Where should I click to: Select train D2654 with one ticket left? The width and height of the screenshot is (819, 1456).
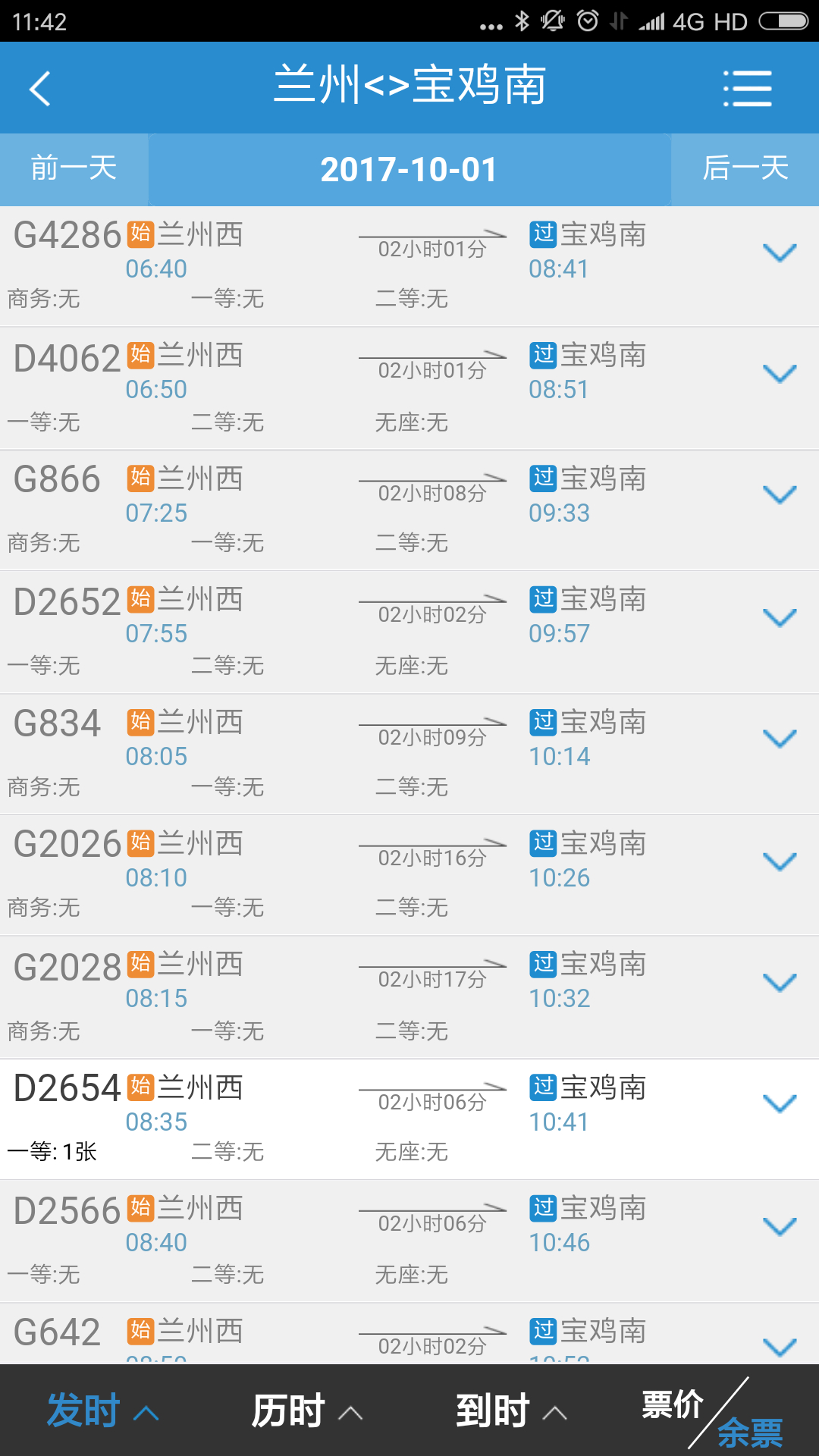(409, 1119)
